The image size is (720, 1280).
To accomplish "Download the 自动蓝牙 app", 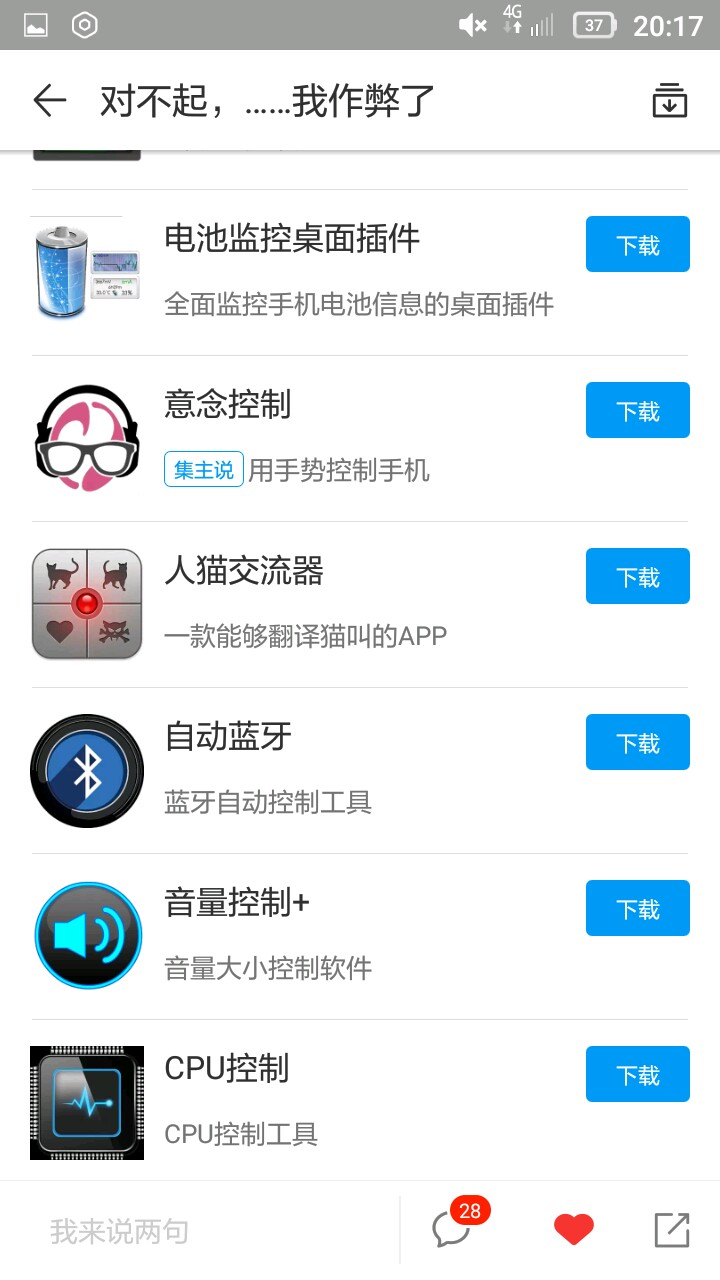I will (x=637, y=742).
